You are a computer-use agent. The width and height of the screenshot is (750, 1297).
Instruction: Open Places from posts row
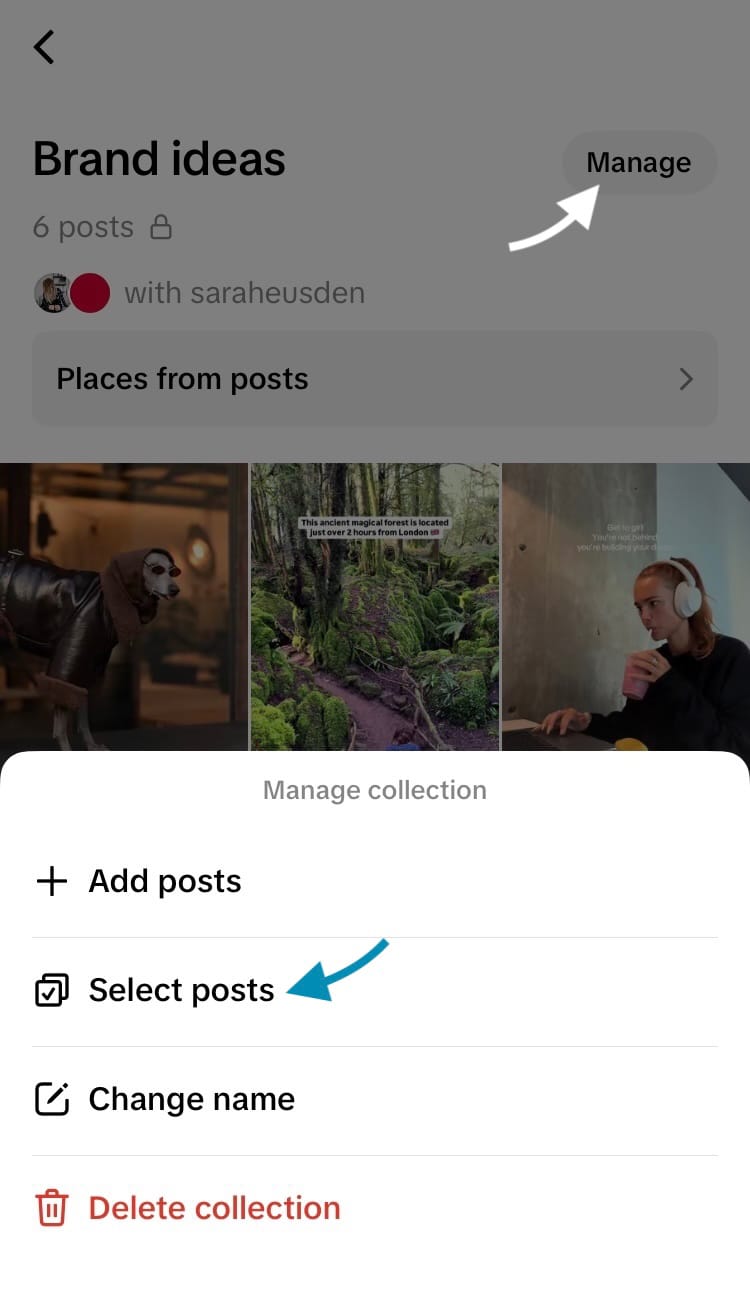click(x=374, y=379)
